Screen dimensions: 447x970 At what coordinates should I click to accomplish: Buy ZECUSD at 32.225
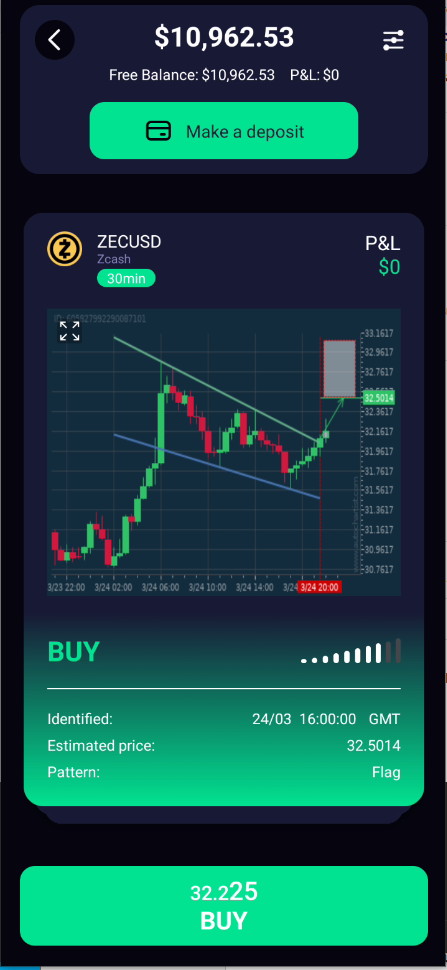[x=224, y=906]
